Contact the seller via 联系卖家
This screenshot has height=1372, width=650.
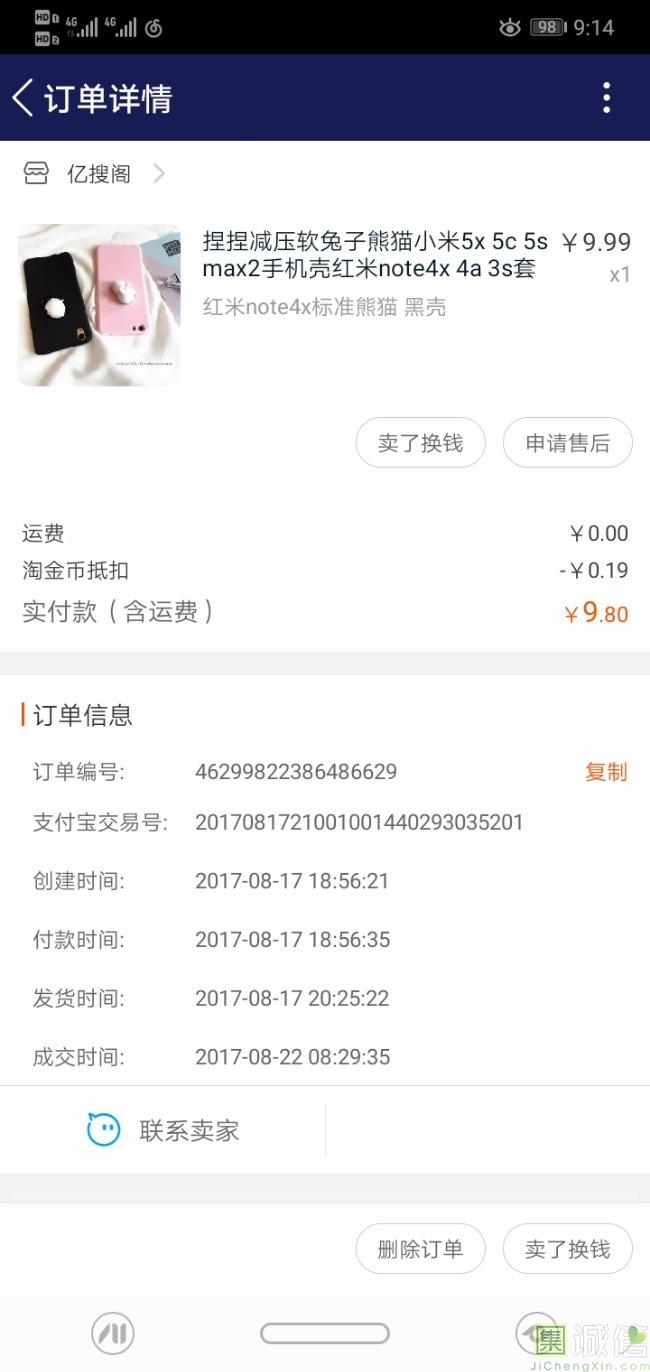(163, 1130)
